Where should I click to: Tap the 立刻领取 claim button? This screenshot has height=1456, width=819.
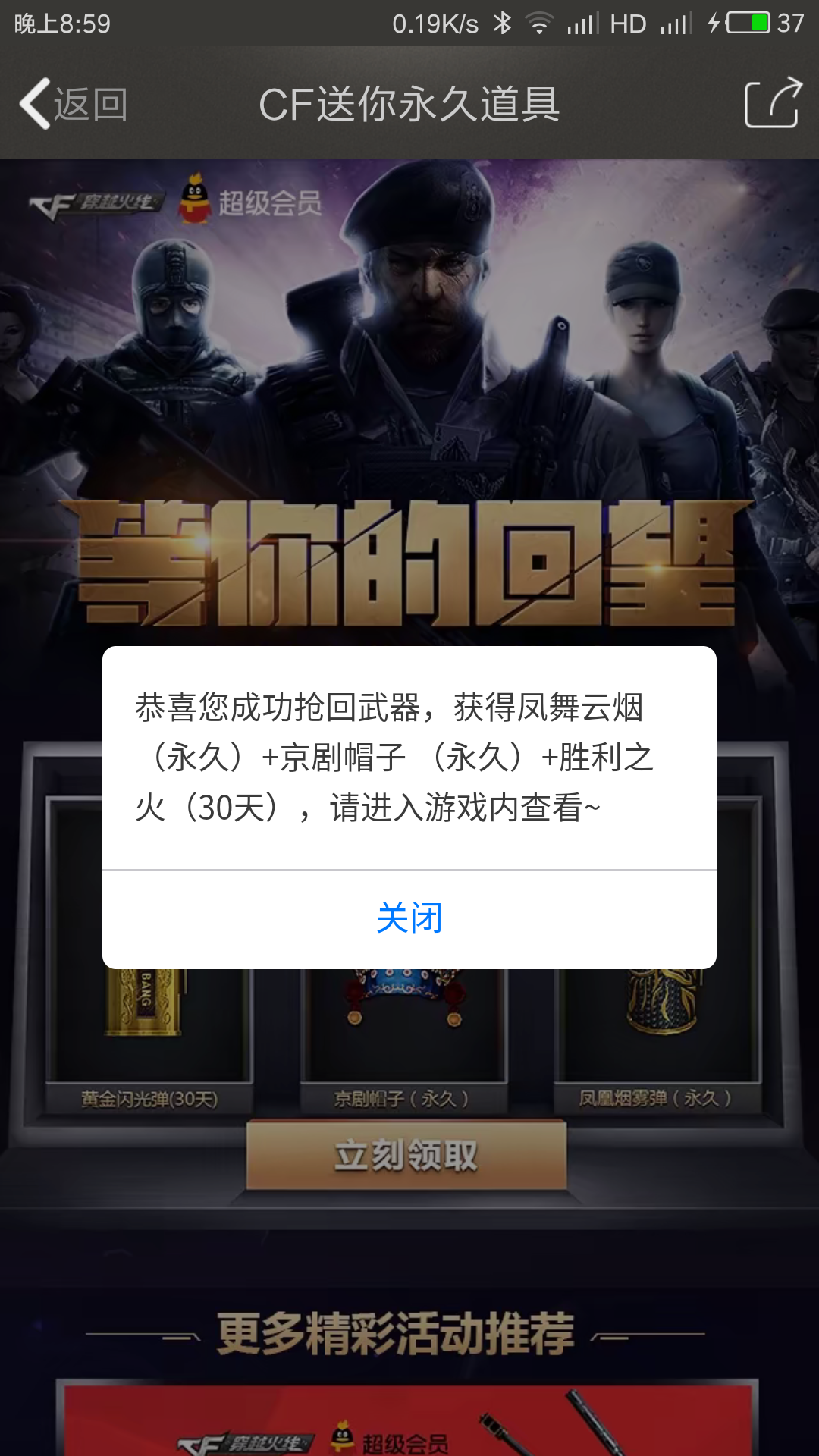[406, 1155]
